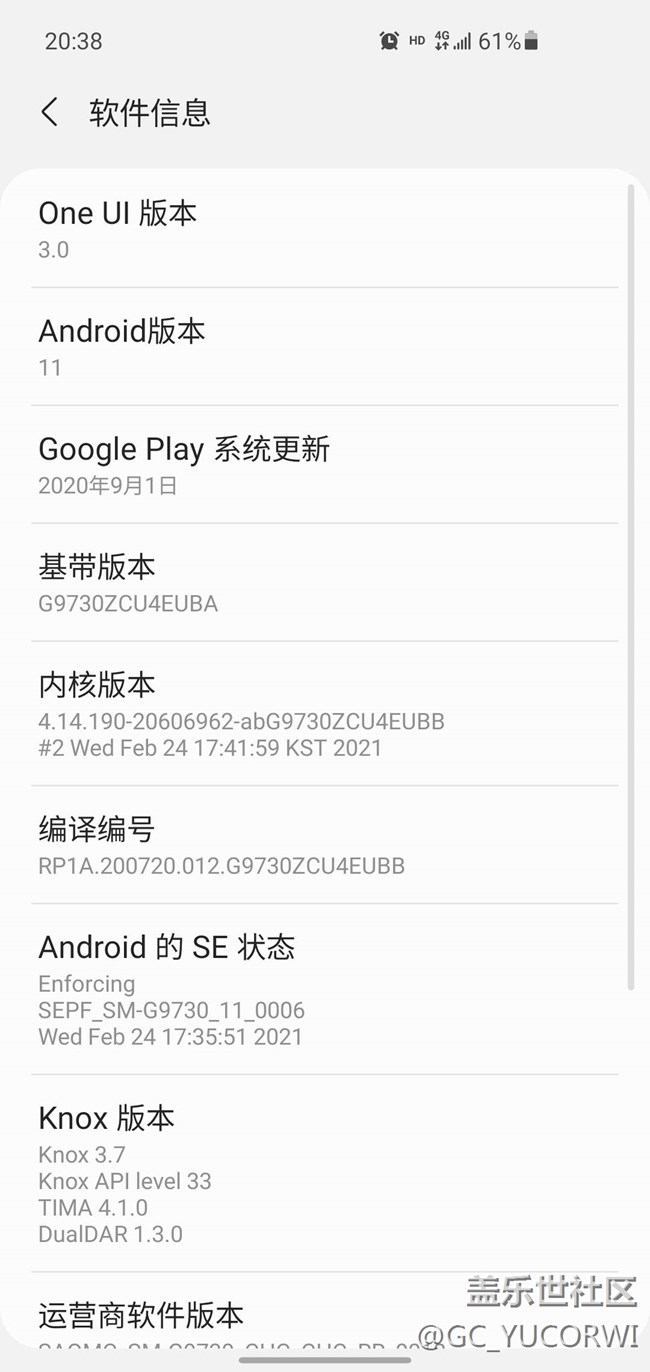Select the One UI 版本 row
The height and width of the screenshot is (1372, 650).
pos(324,229)
